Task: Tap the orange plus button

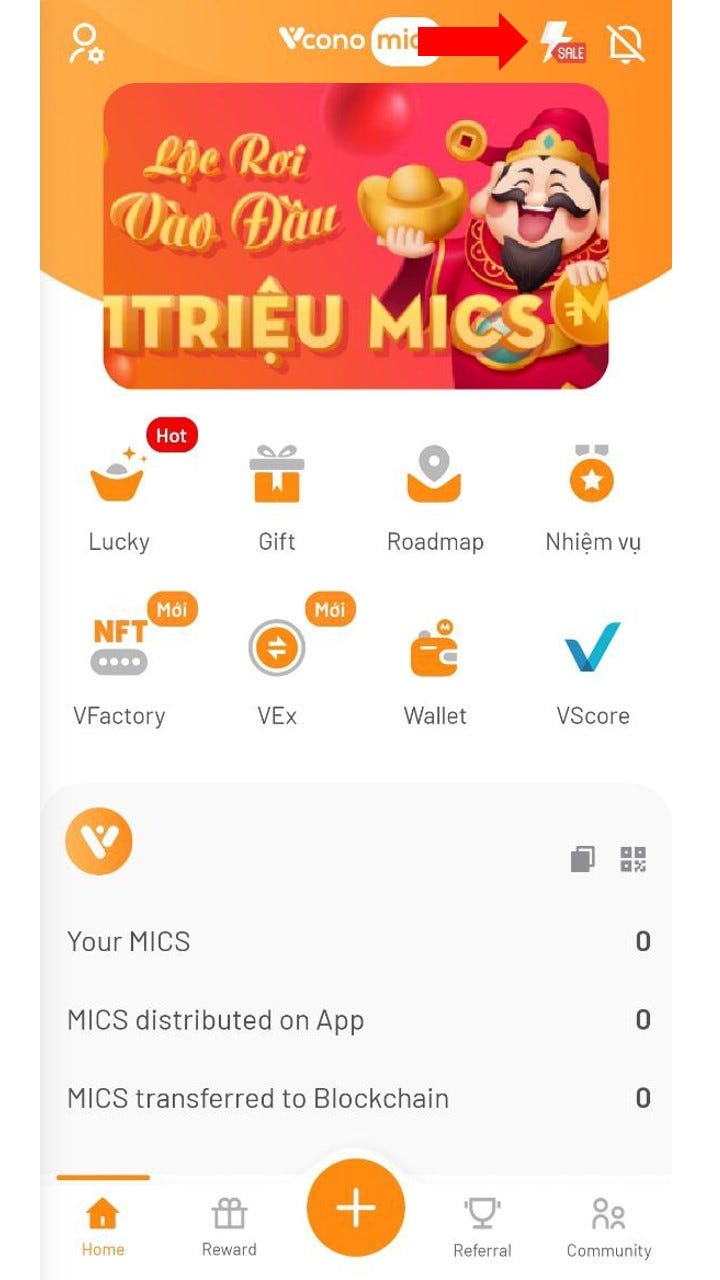Action: [x=356, y=1208]
